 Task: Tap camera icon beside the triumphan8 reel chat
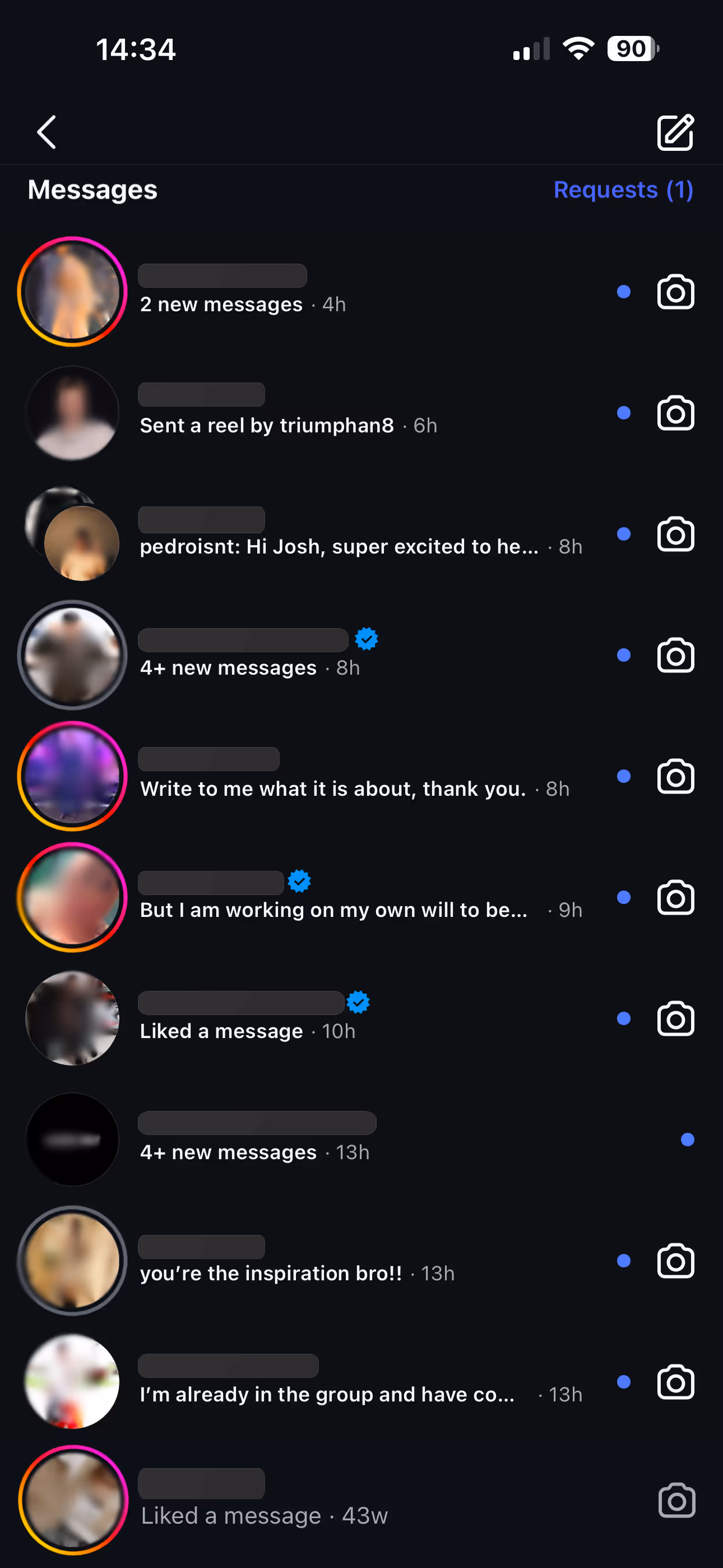pyautogui.click(x=675, y=413)
